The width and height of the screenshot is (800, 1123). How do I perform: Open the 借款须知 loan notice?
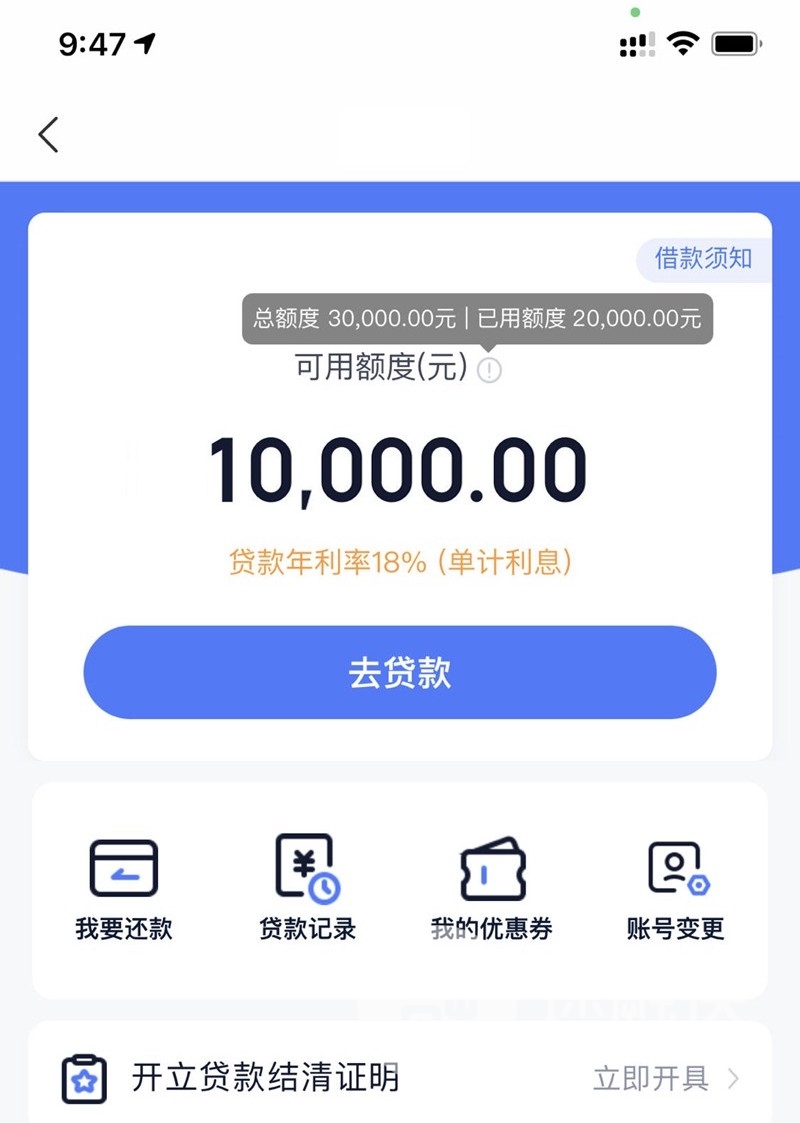click(x=703, y=259)
